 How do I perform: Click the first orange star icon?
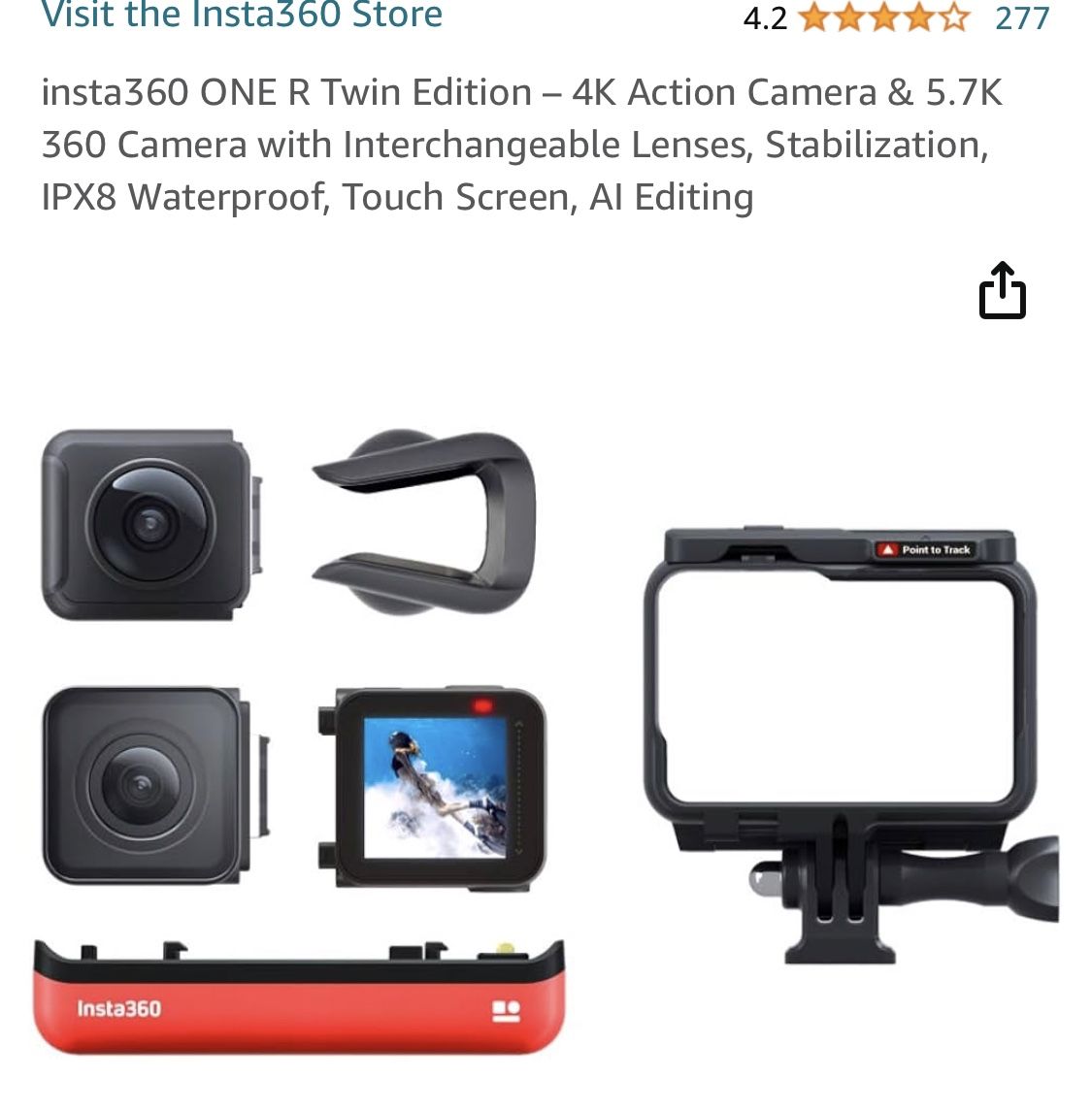tap(811, 18)
